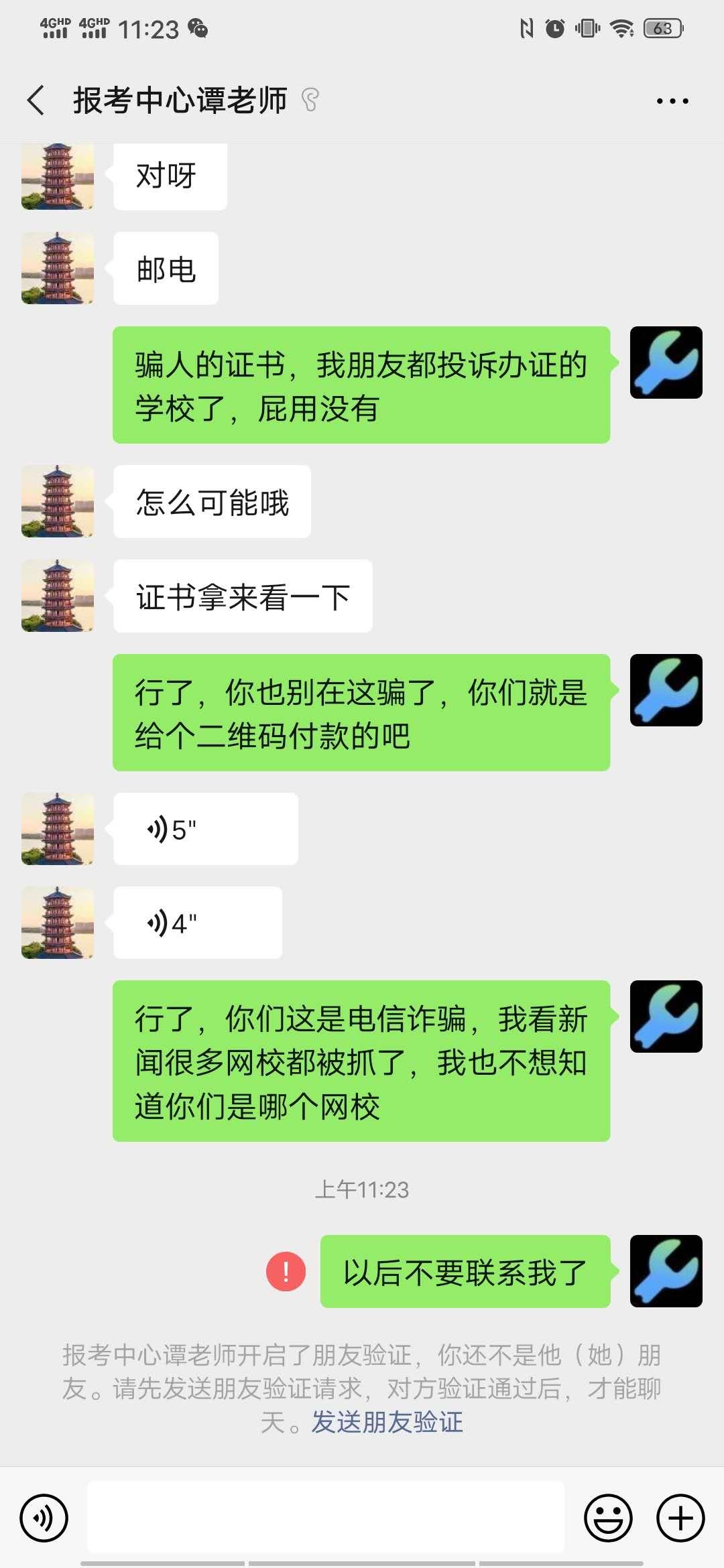The image size is (724, 1568).
Task: Tap the earpiece icon next to chat title
Action: (308, 100)
